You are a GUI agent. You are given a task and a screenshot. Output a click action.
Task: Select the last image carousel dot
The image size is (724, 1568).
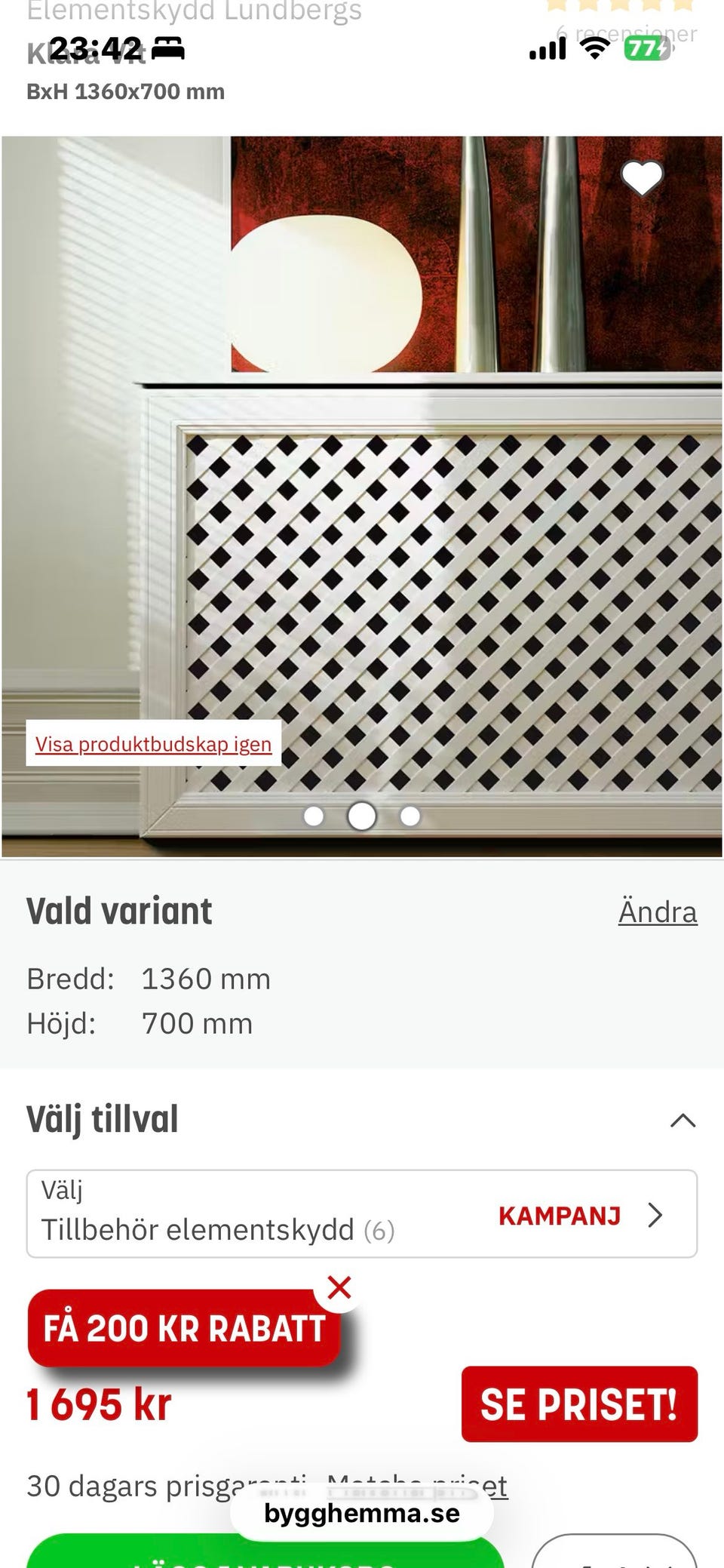pyautogui.click(x=409, y=816)
